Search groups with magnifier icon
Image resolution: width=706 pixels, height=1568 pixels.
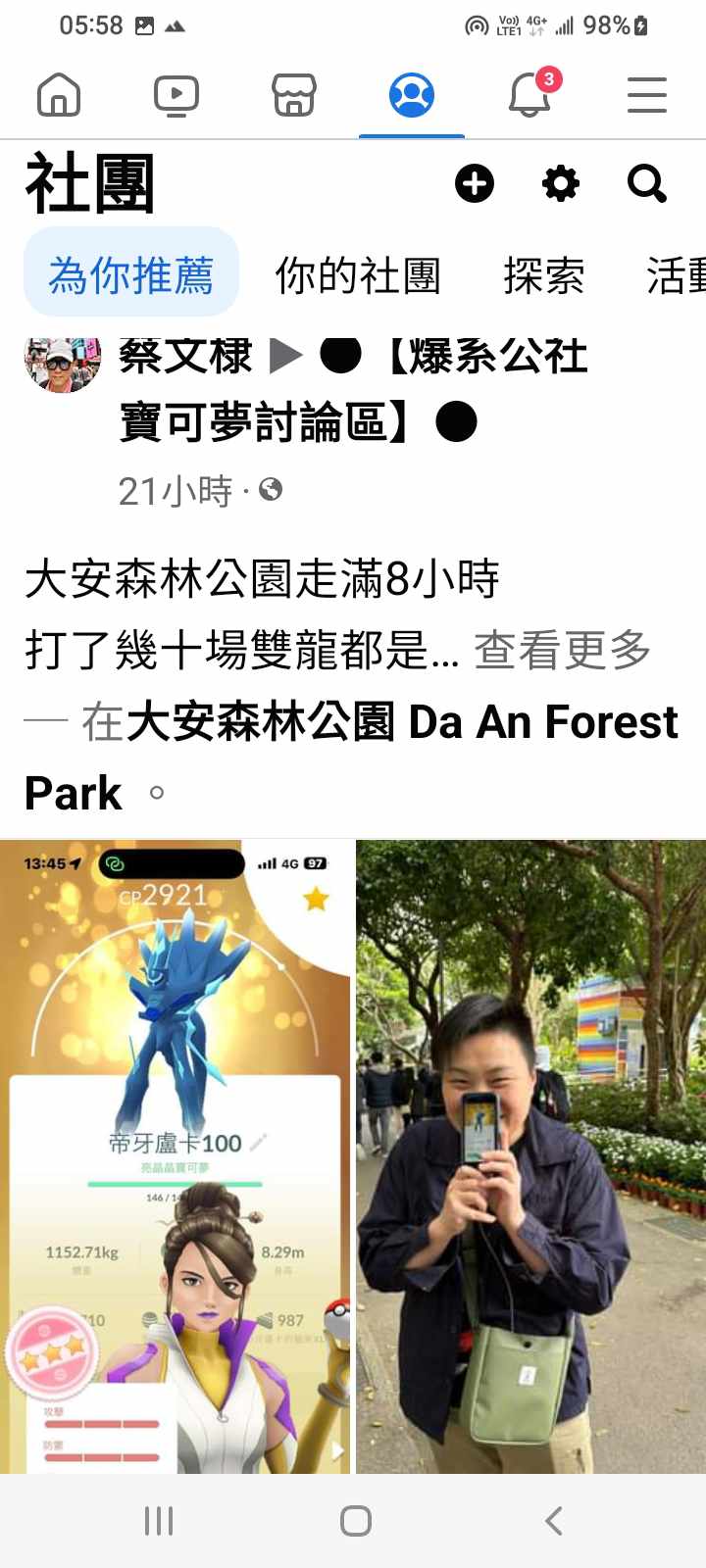point(647,183)
